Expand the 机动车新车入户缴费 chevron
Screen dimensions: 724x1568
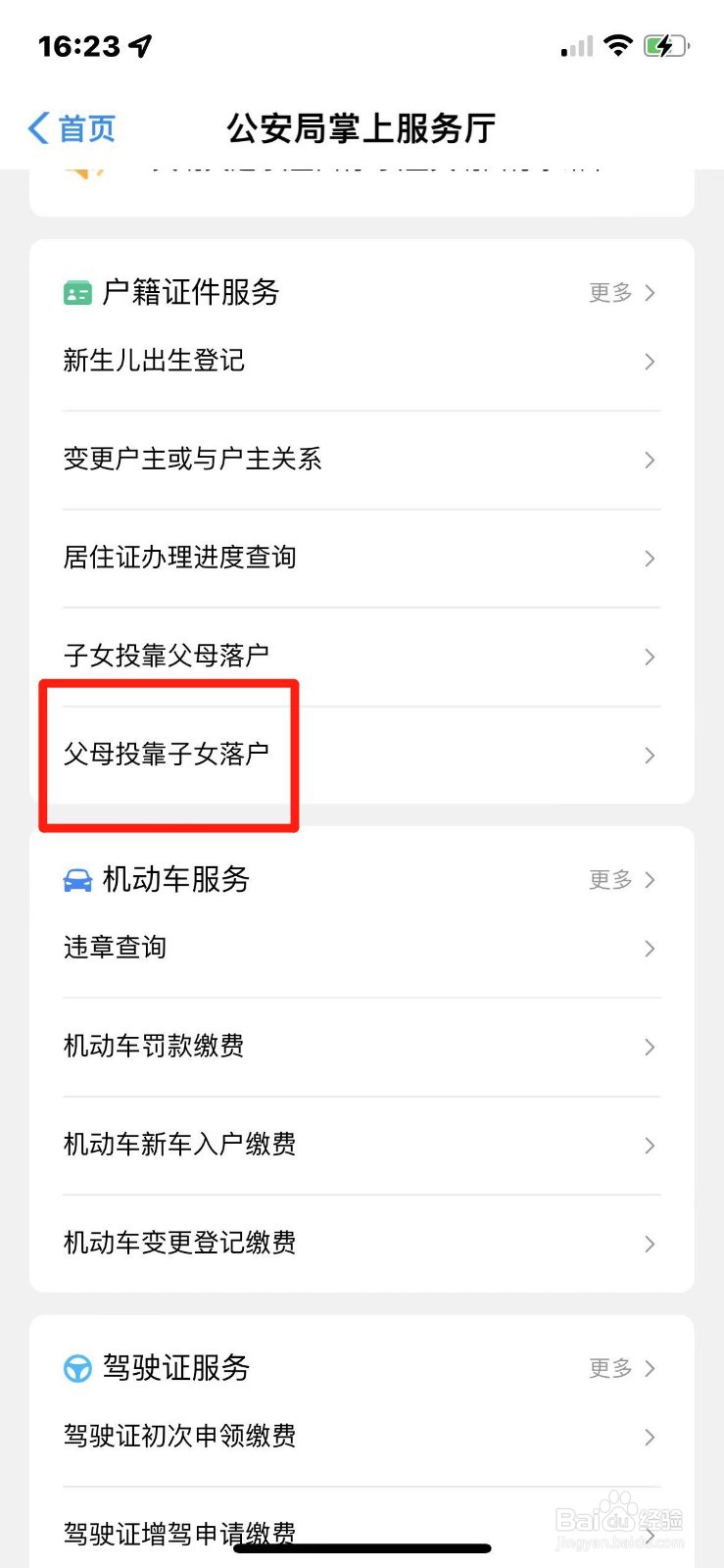pyautogui.click(x=649, y=1145)
